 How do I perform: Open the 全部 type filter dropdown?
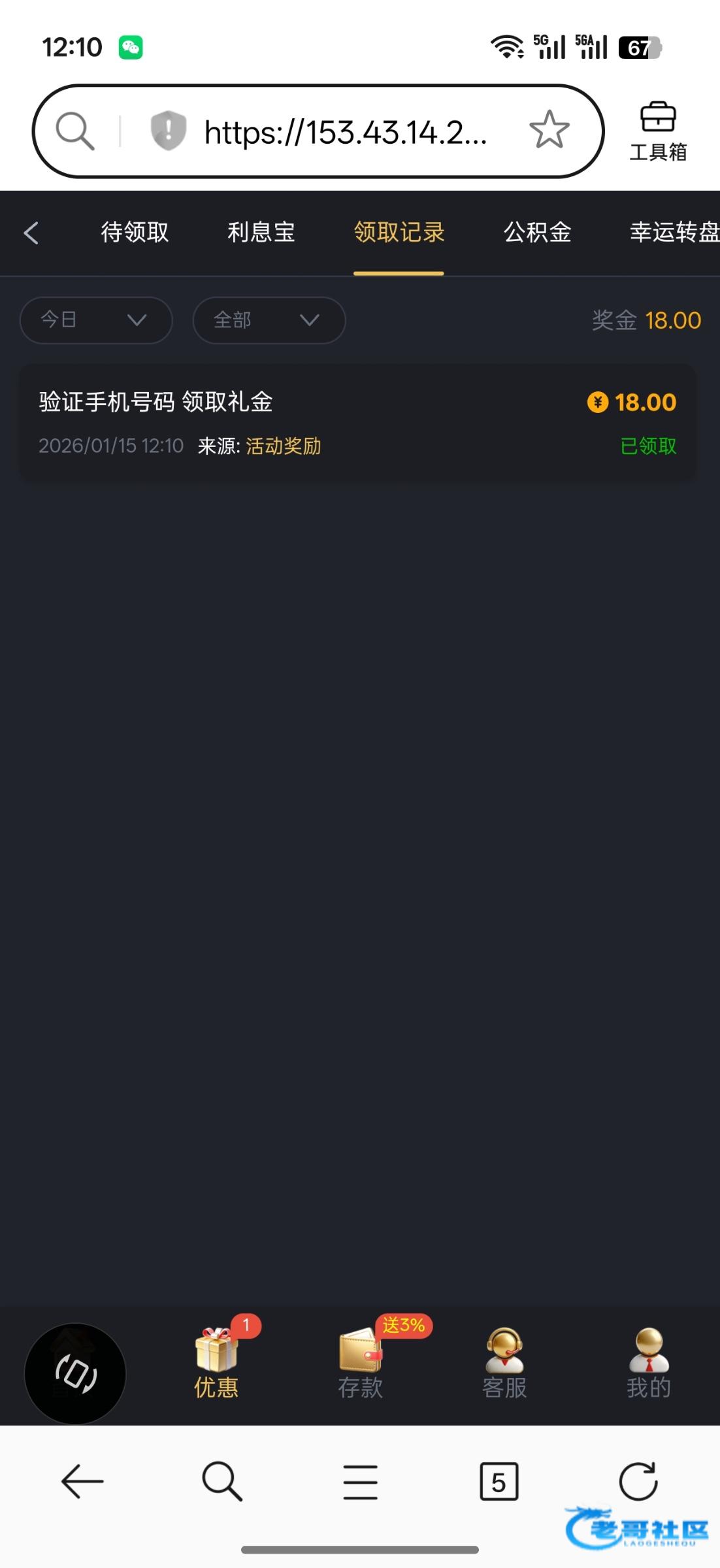269,320
